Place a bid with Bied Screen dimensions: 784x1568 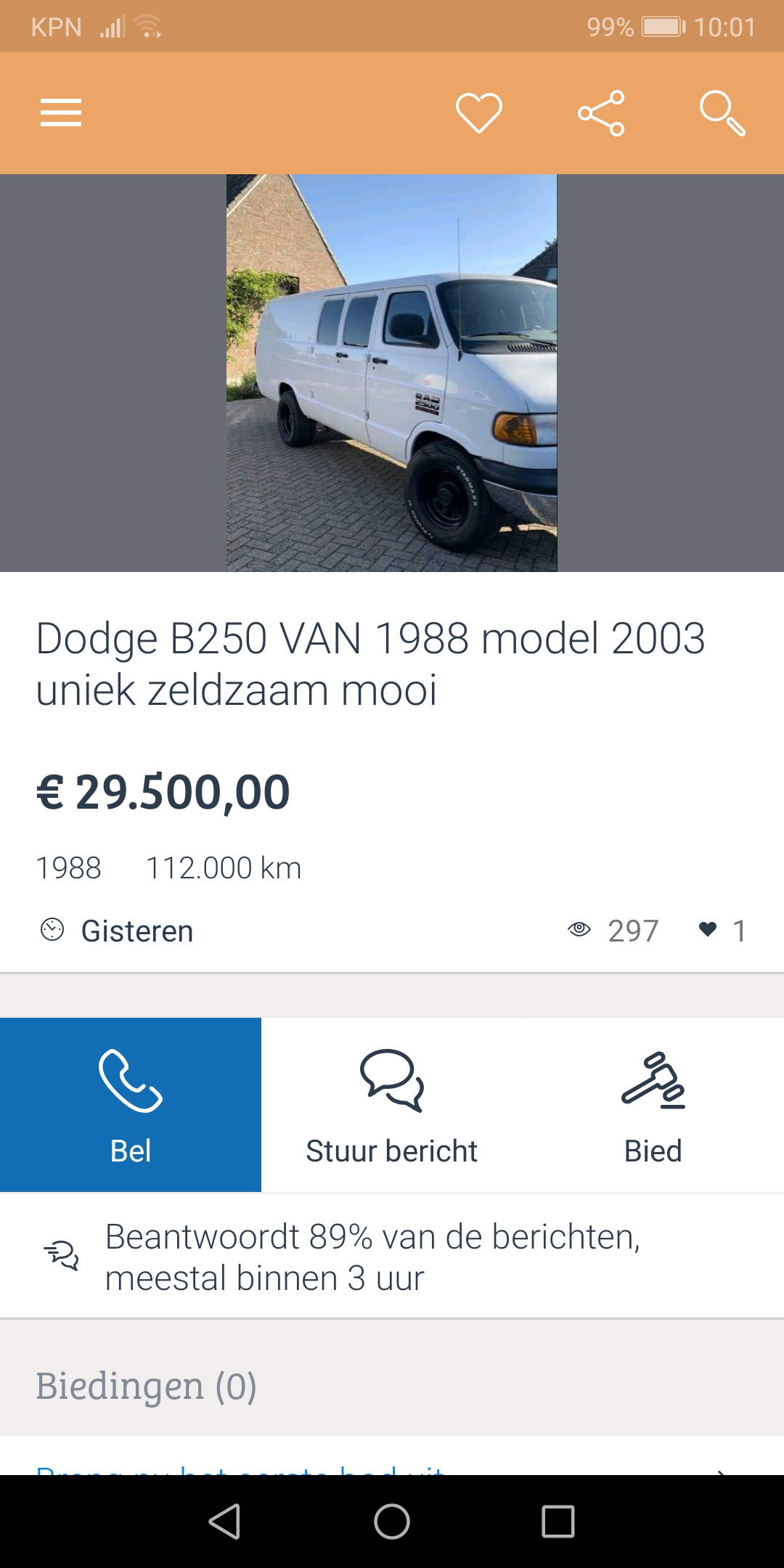653,1105
